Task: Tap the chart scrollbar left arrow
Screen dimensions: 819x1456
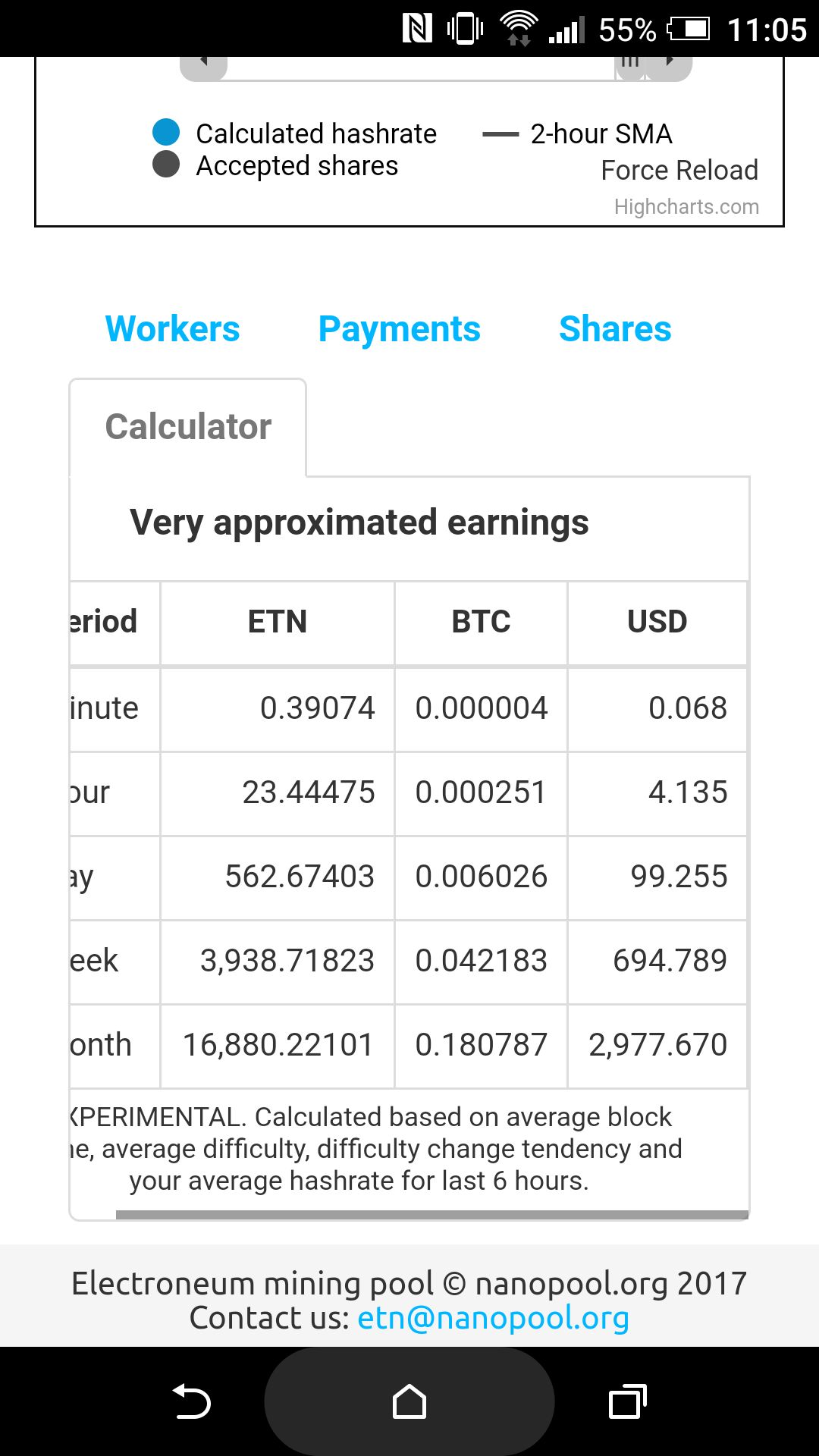Action: [x=203, y=64]
